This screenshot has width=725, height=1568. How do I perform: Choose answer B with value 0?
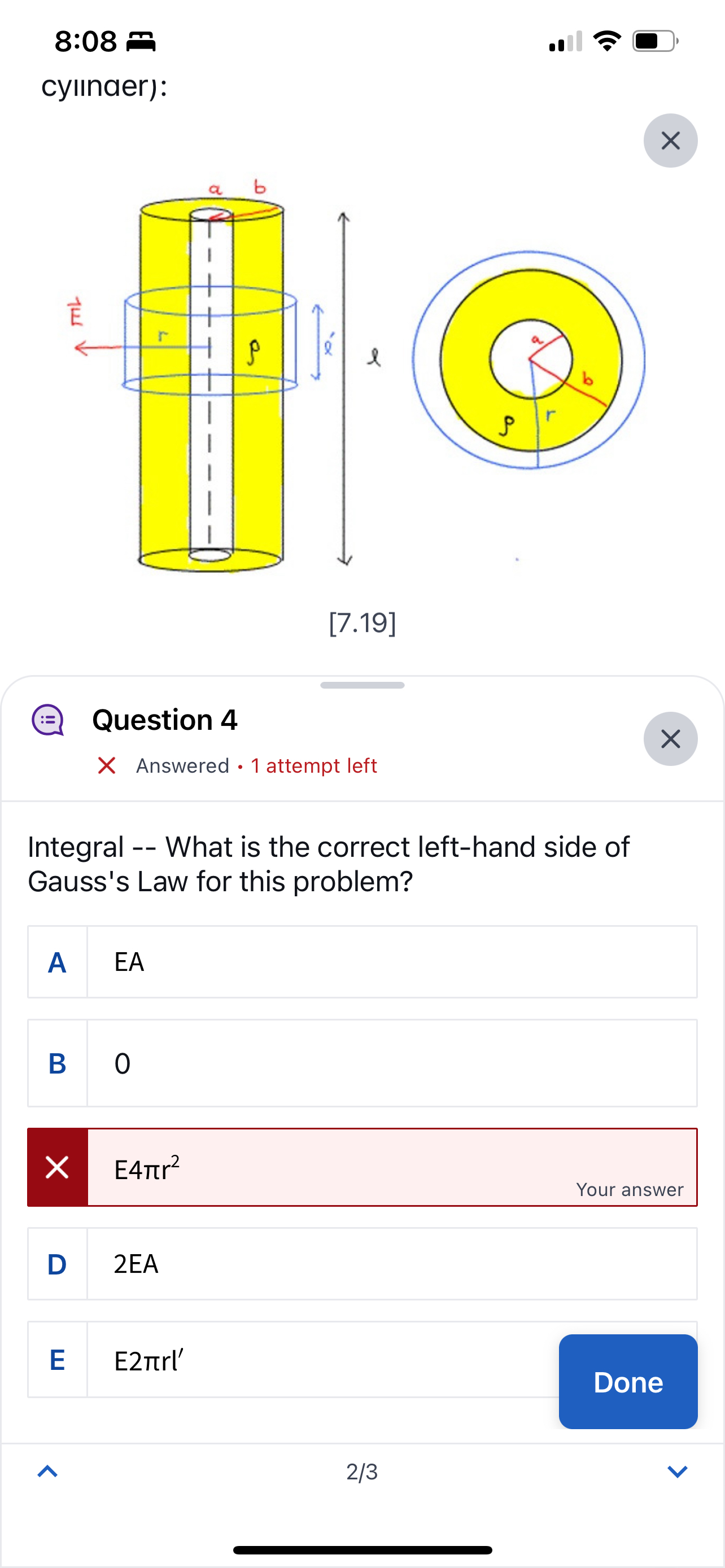pos(362,1063)
